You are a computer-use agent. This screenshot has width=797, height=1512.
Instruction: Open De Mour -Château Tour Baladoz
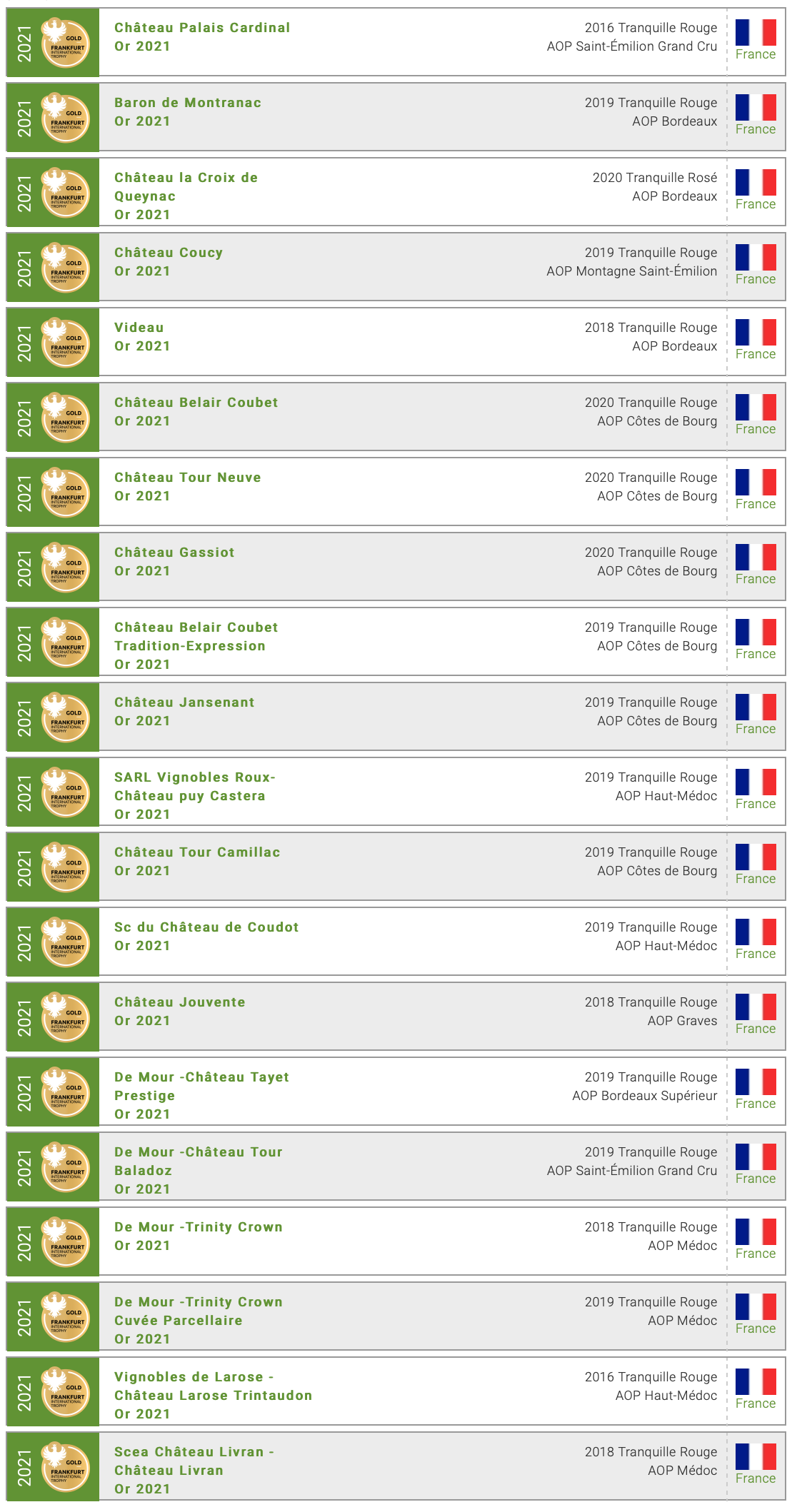[396, 1166]
